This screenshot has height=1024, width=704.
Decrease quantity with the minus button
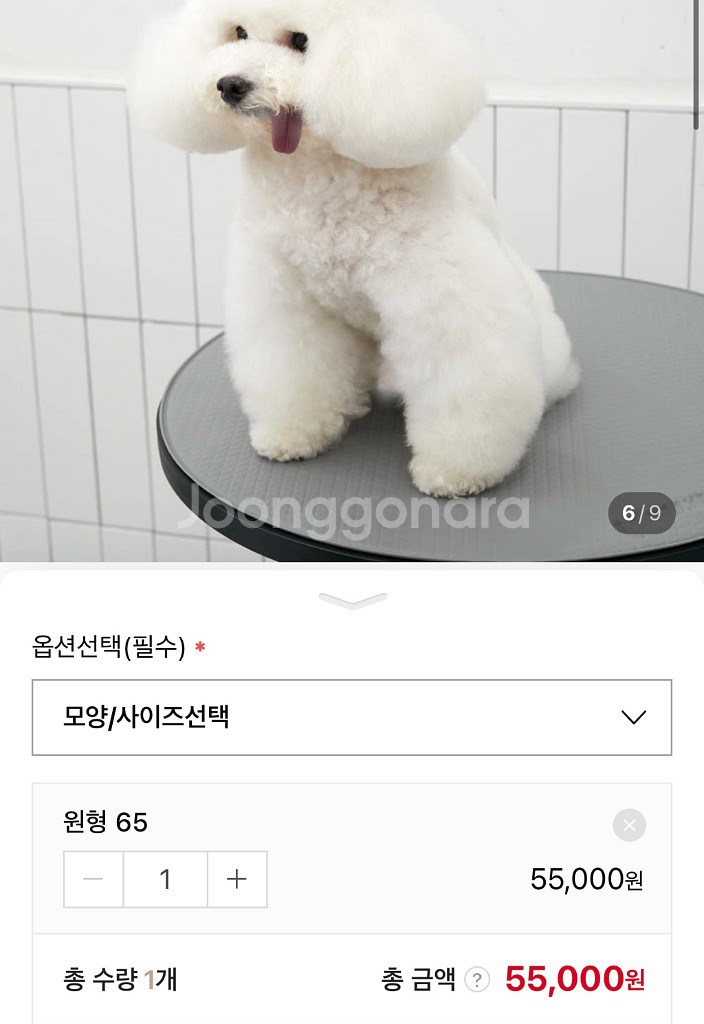pos(94,879)
